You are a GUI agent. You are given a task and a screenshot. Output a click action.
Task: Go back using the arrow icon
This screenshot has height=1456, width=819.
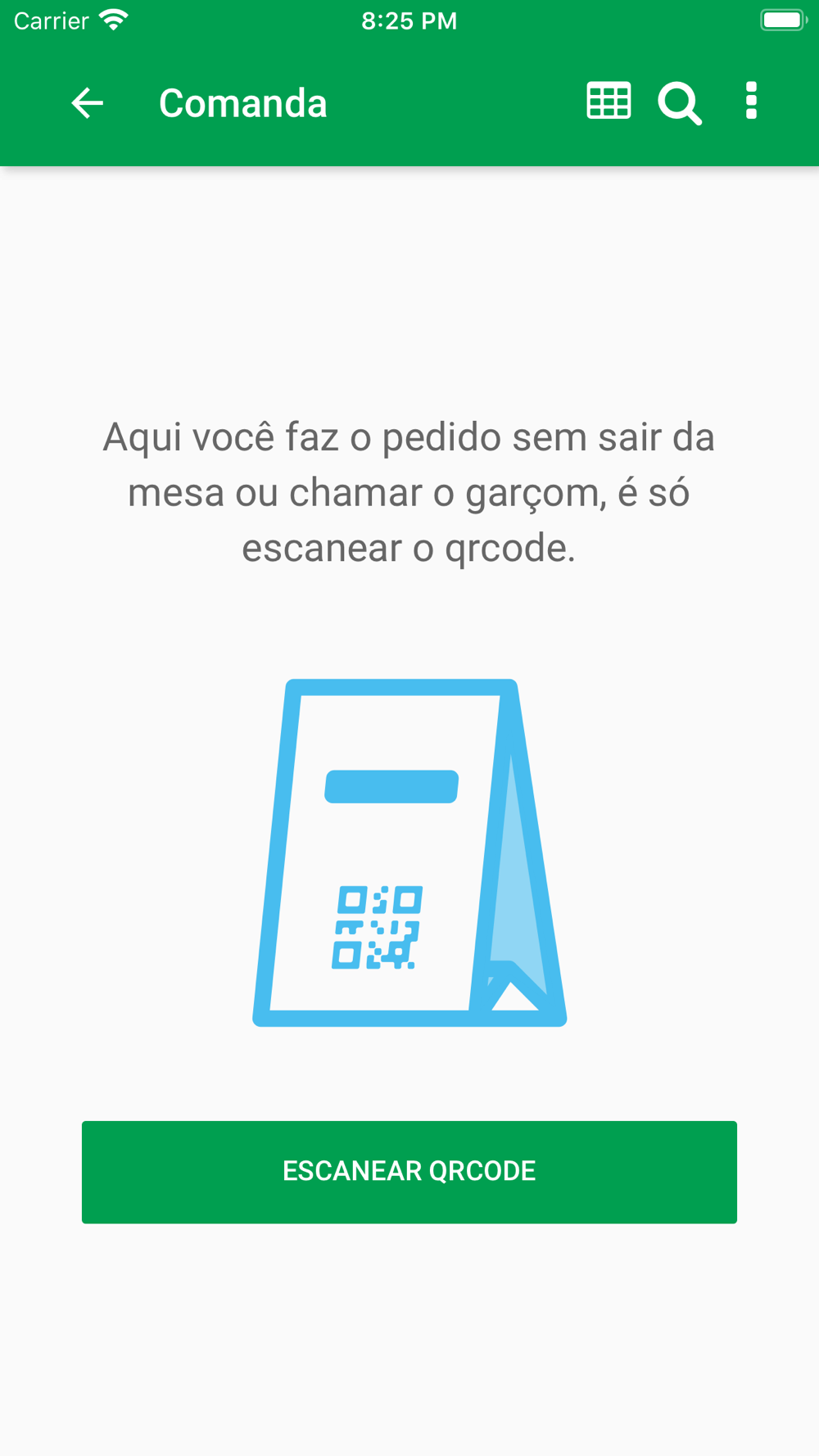87,103
